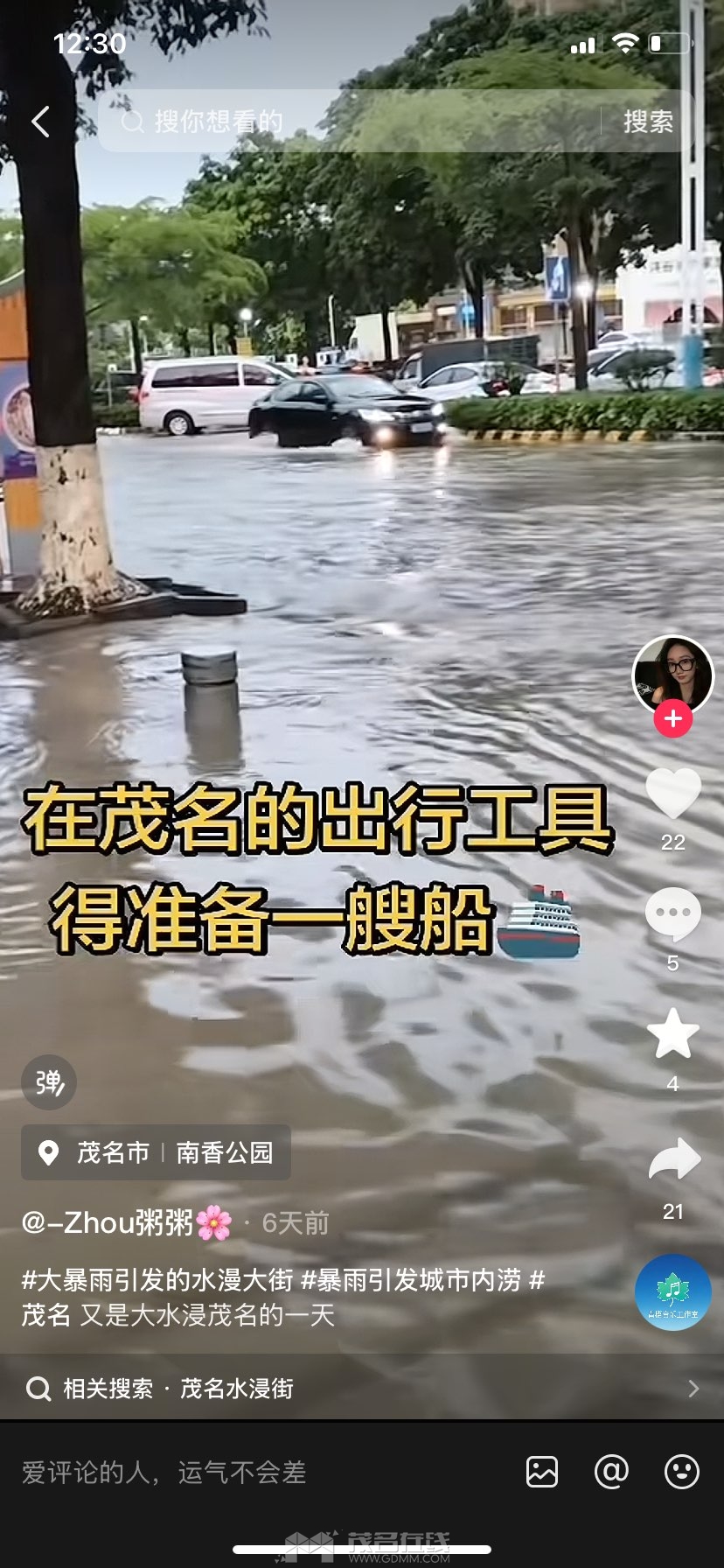
Task: Go back using the top-left arrow
Action: click(x=40, y=122)
